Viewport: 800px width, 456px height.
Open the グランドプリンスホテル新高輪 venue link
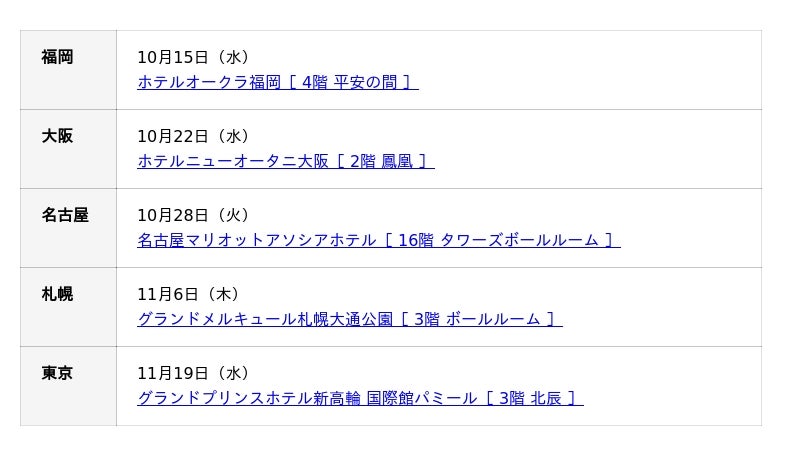pos(360,398)
